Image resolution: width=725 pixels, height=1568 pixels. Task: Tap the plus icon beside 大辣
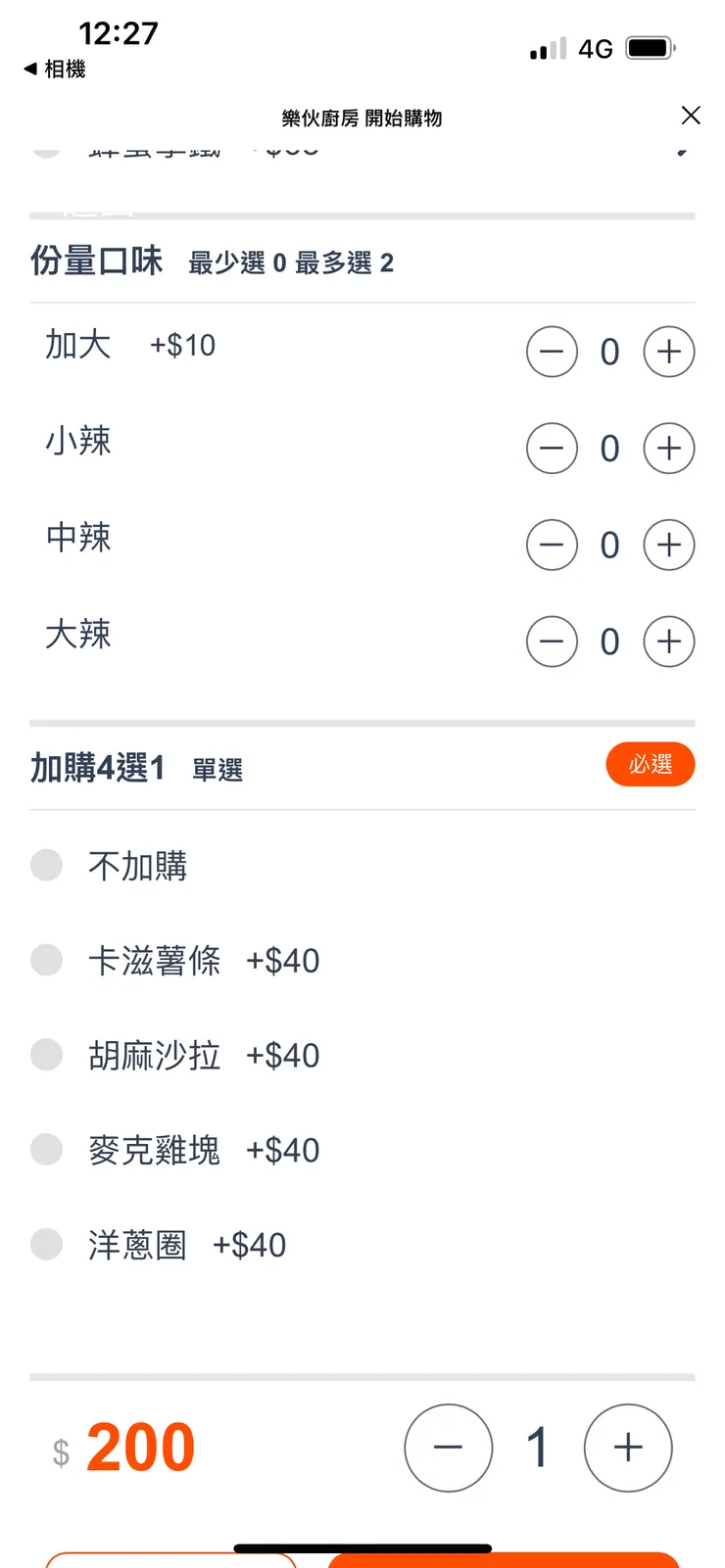click(x=669, y=641)
